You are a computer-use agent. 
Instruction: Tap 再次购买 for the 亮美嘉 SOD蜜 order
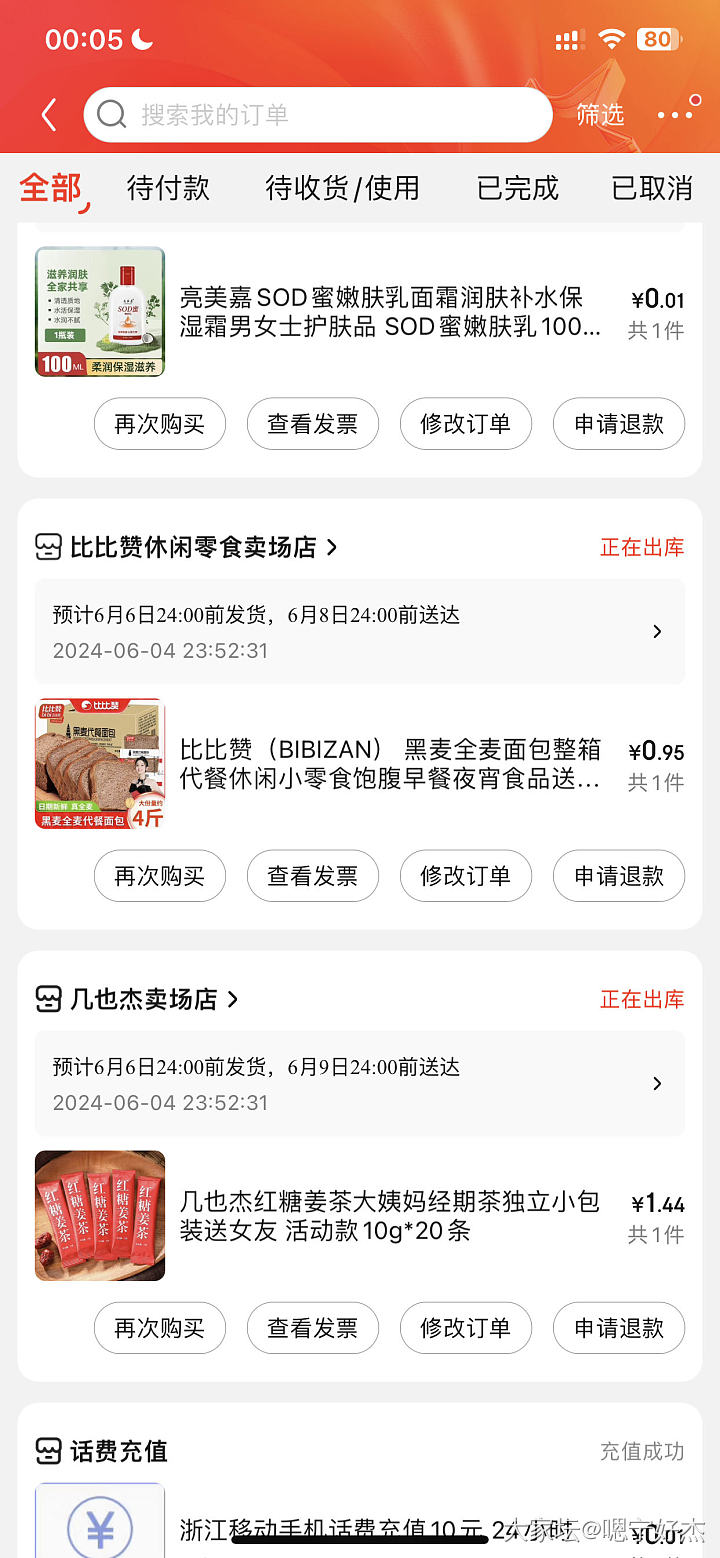coord(160,424)
